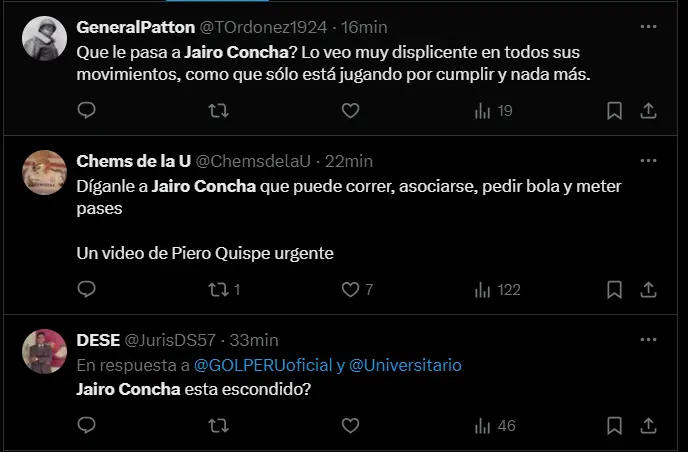Bookmark Chems de la U's tweet
Viewport: 688px width, 452px height.
tap(615, 290)
